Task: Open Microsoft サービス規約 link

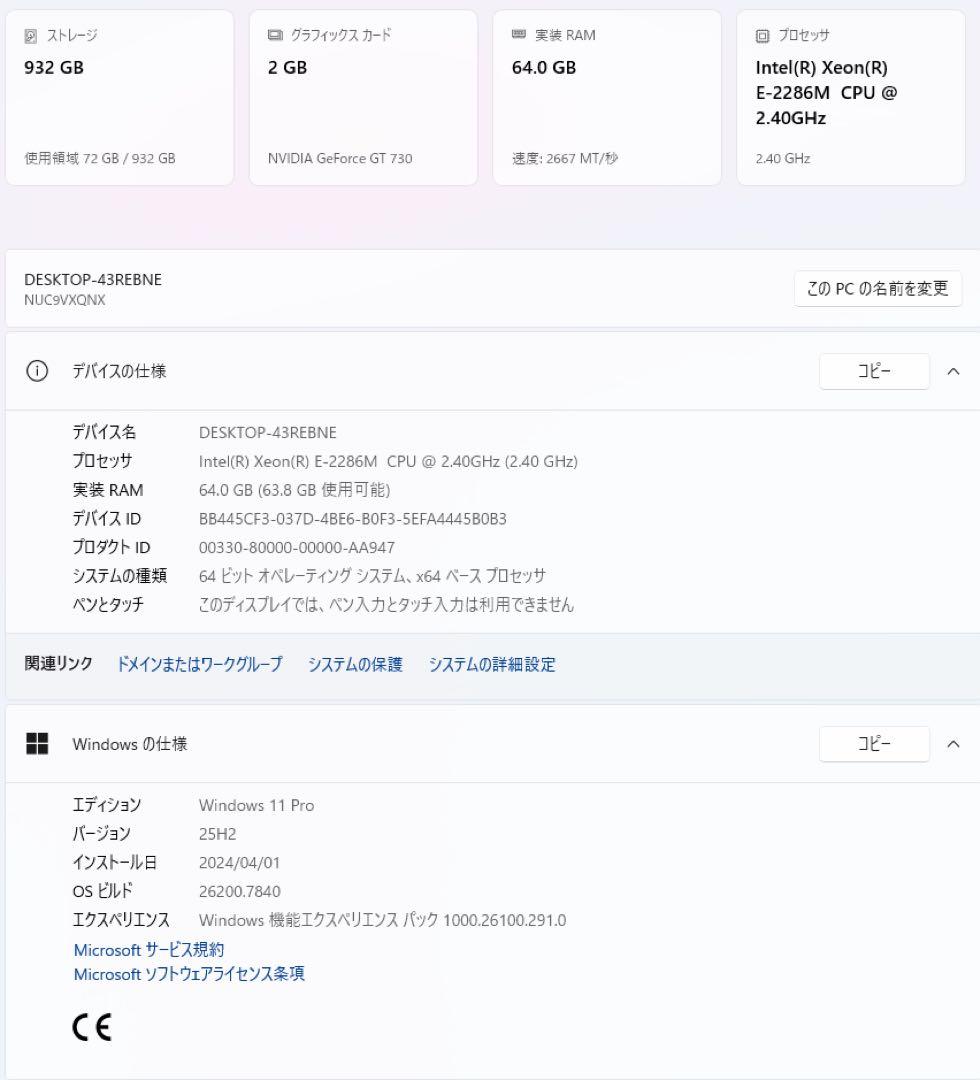Action: [149, 950]
